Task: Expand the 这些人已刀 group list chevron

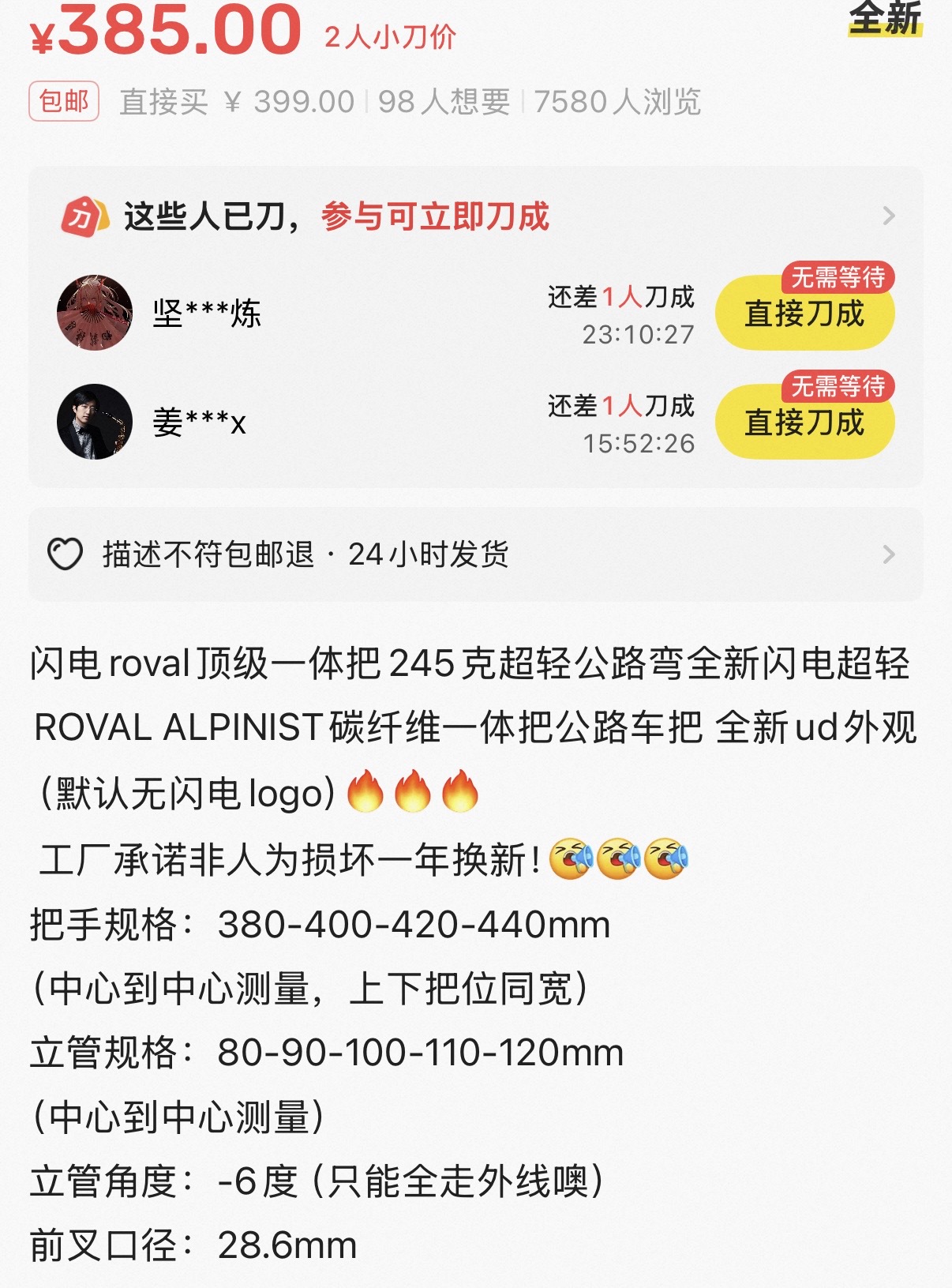Action: point(889,216)
